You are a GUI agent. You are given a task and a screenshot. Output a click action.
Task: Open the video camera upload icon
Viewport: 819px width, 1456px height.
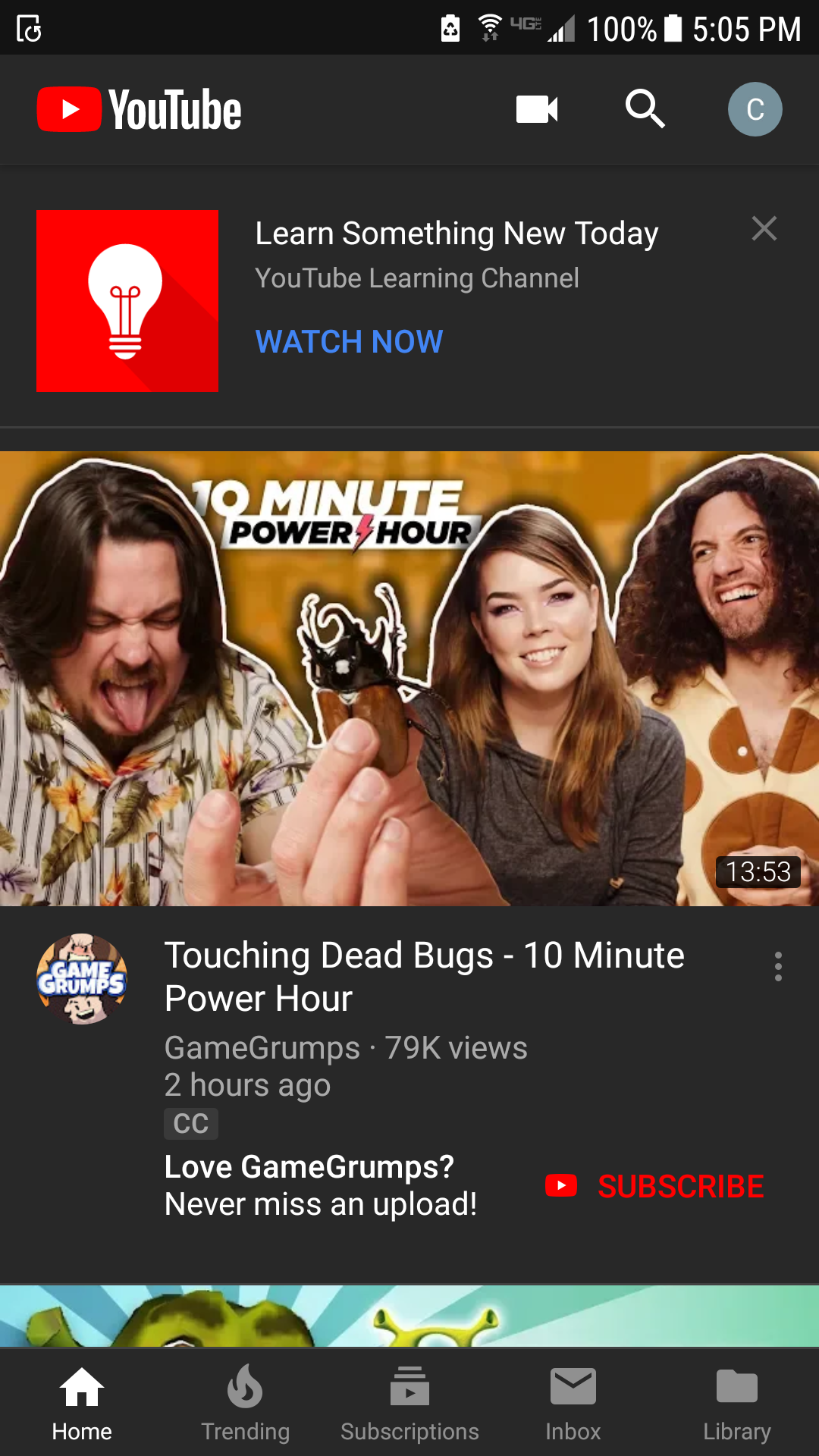click(537, 109)
